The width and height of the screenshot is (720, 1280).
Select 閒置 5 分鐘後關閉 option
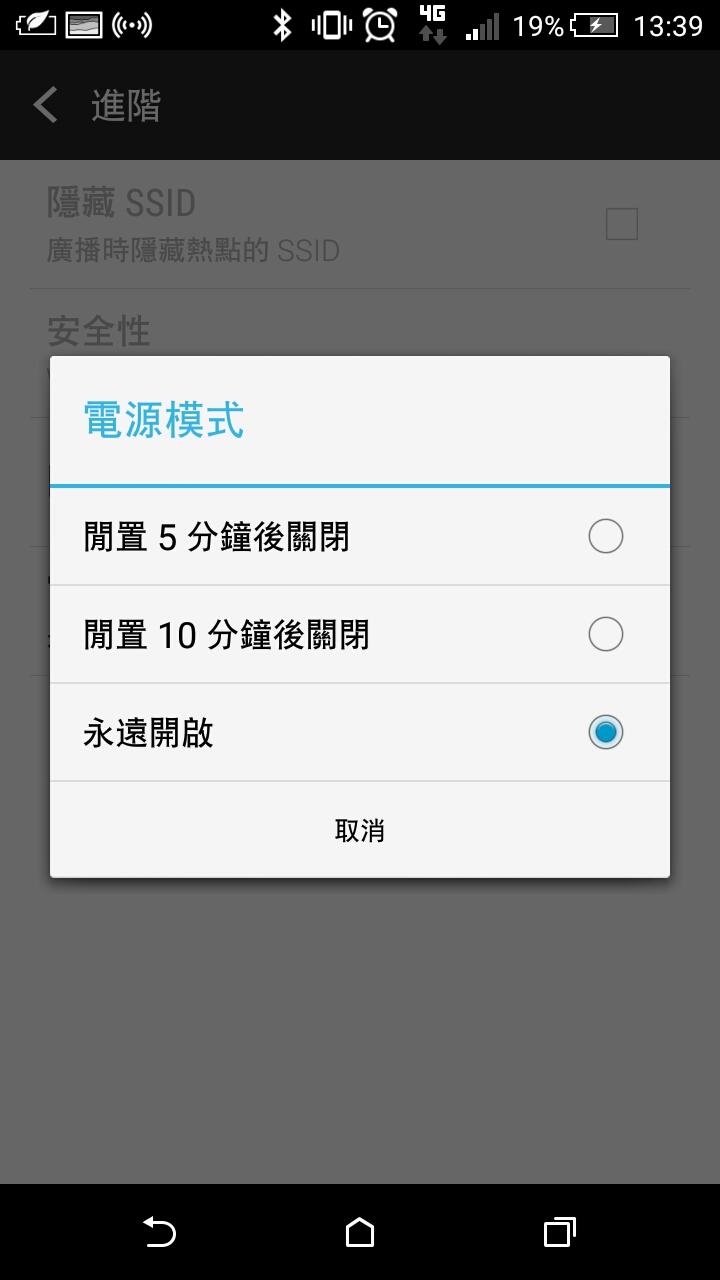[359, 537]
